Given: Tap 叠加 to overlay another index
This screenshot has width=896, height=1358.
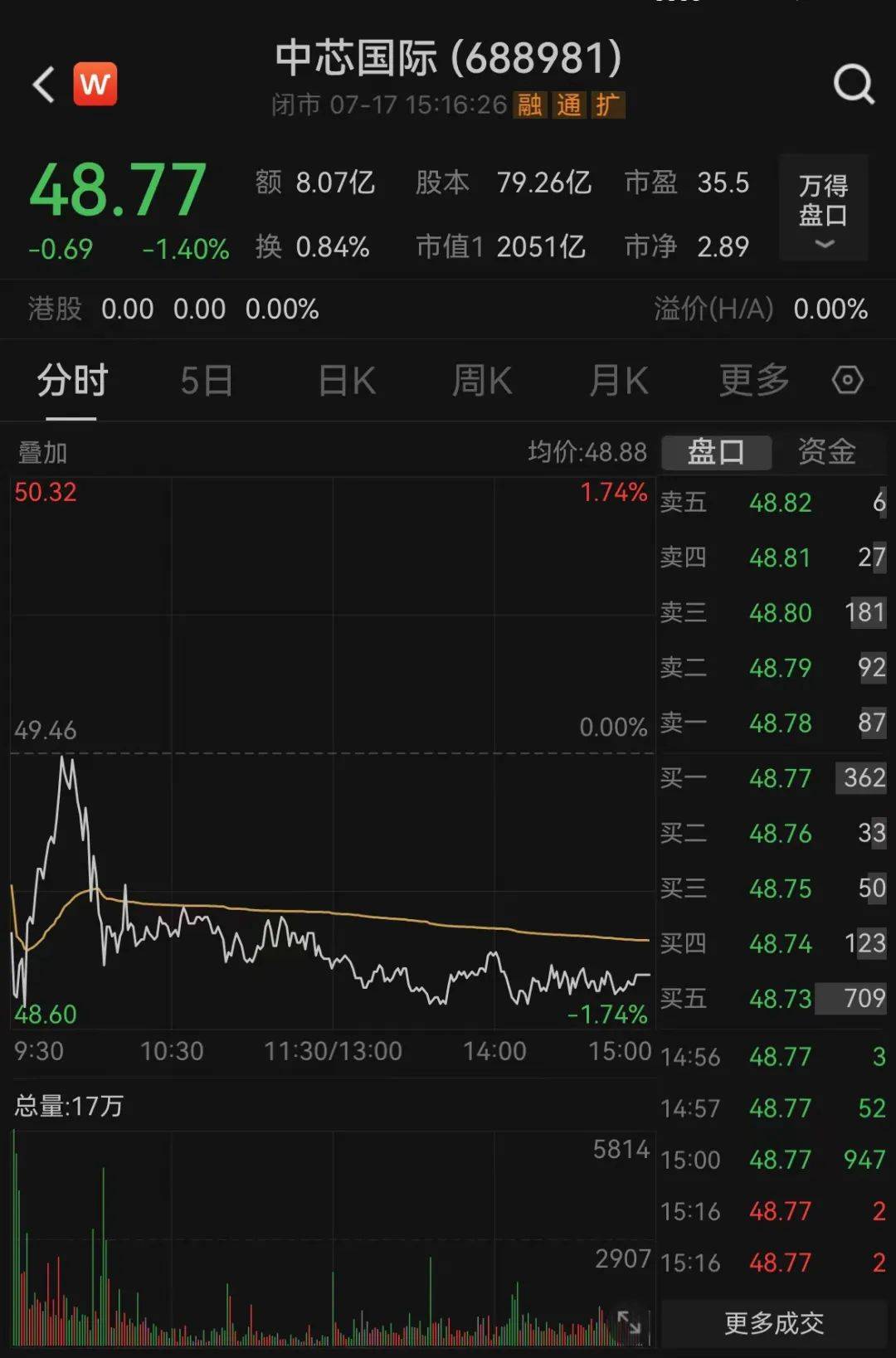Looking at the screenshot, I should [x=42, y=453].
